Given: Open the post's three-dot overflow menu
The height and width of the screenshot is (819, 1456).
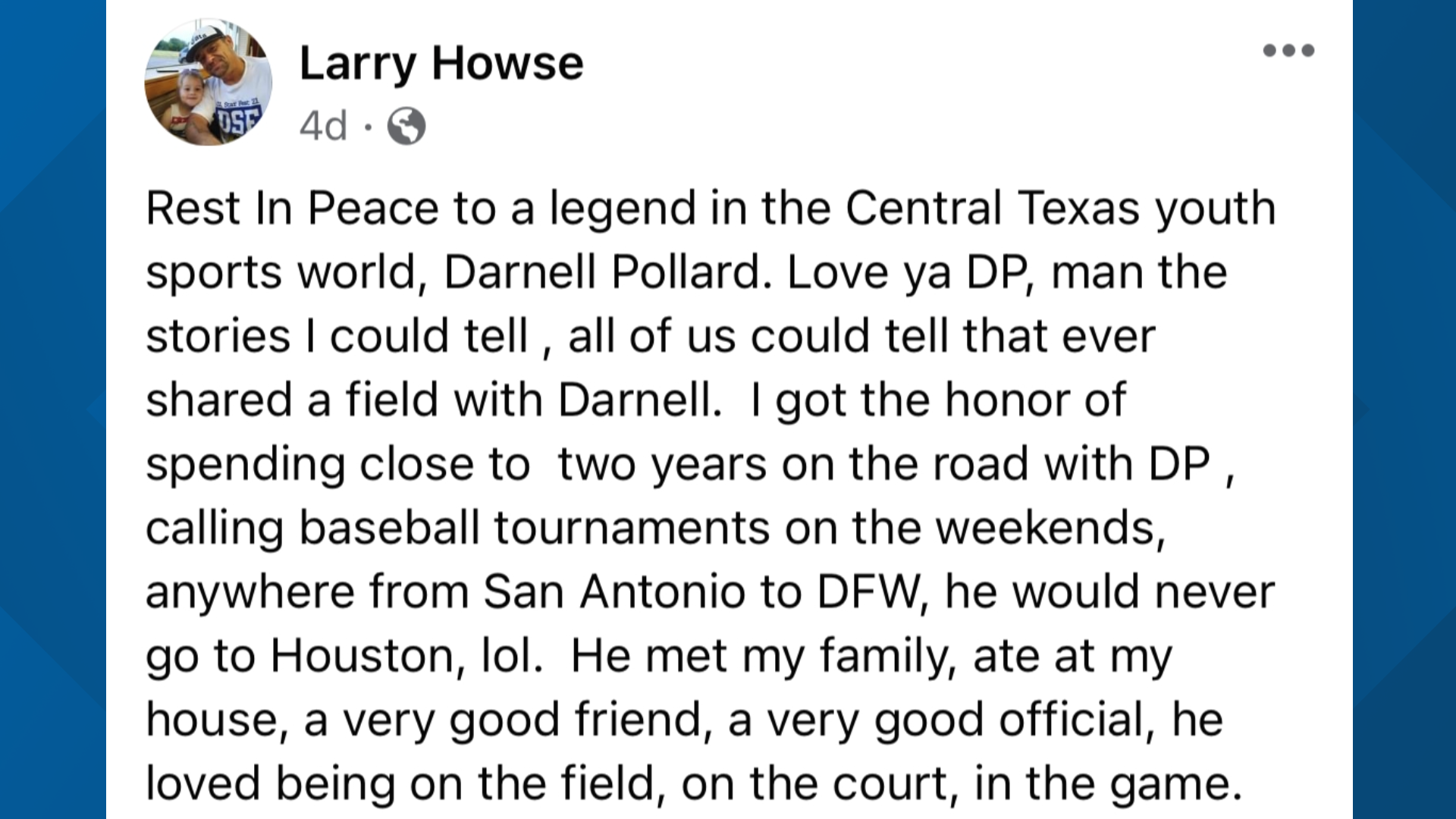Looking at the screenshot, I should (1288, 51).
